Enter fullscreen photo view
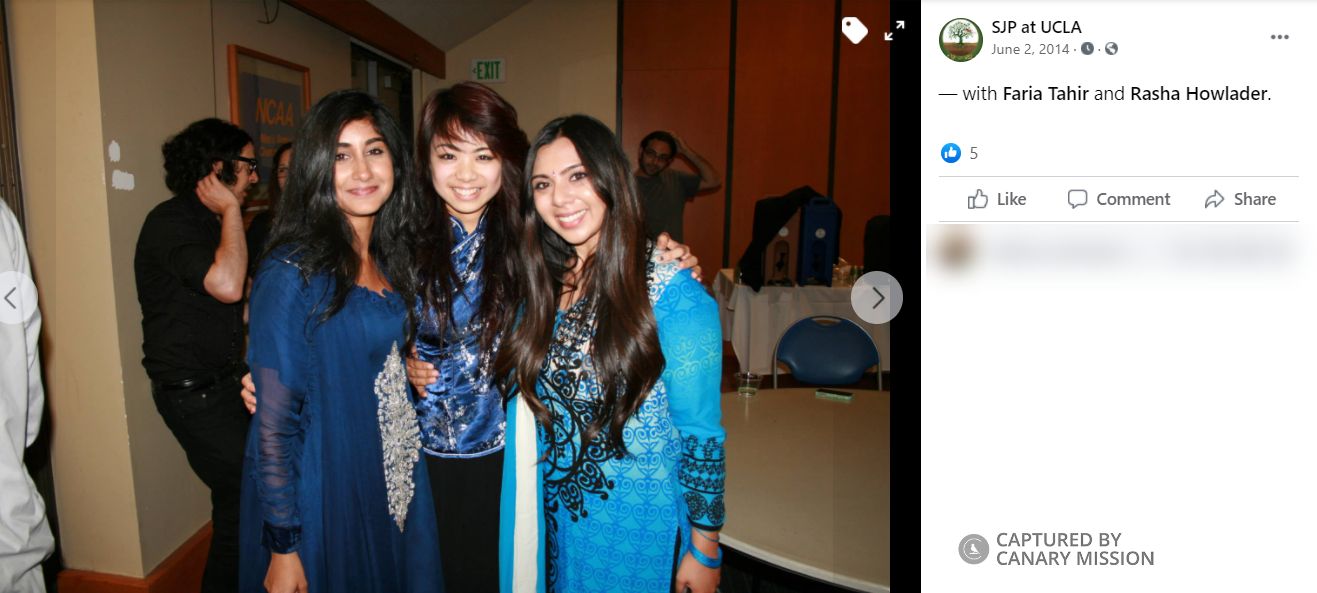This screenshot has width=1317, height=593. [x=894, y=31]
